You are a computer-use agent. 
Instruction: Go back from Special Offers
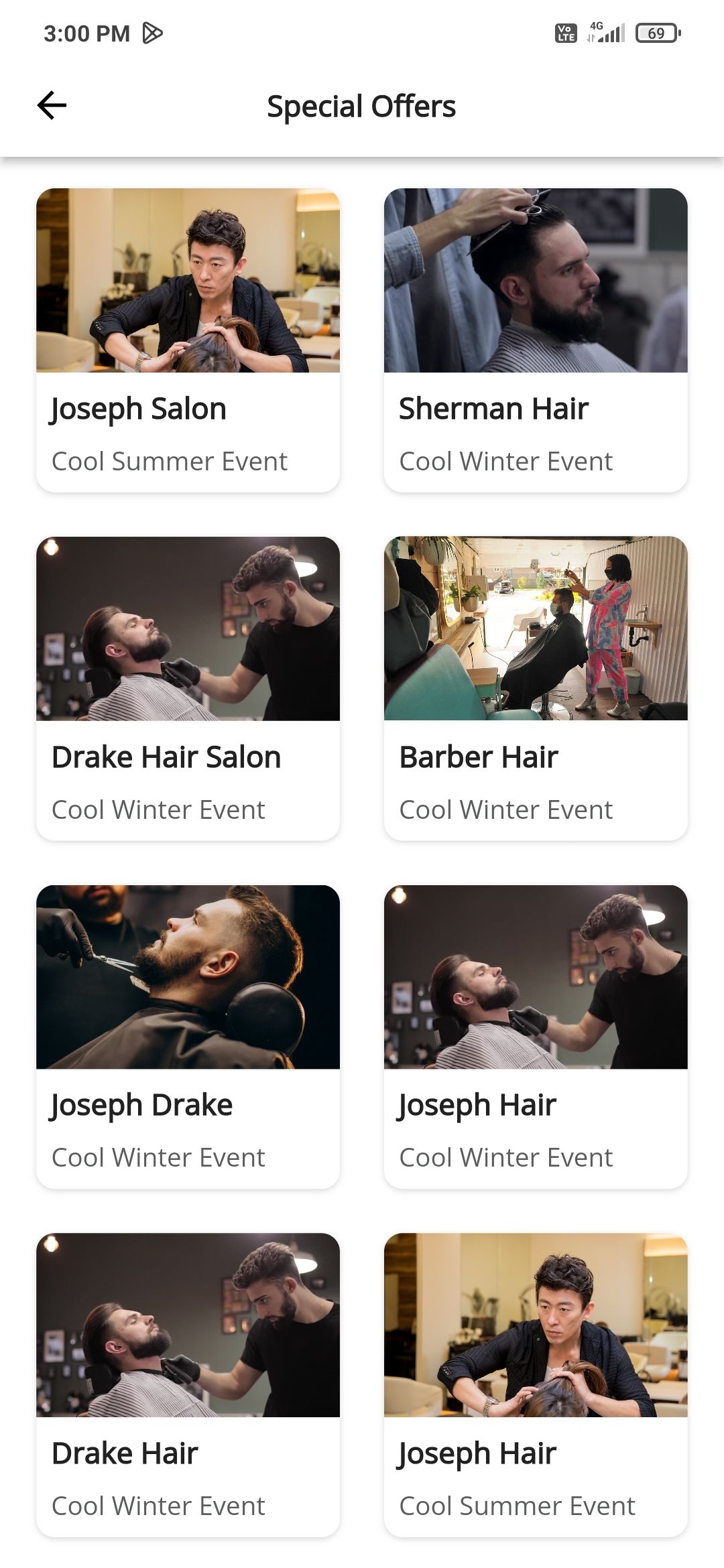pyautogui.click(x=52, y=106)
